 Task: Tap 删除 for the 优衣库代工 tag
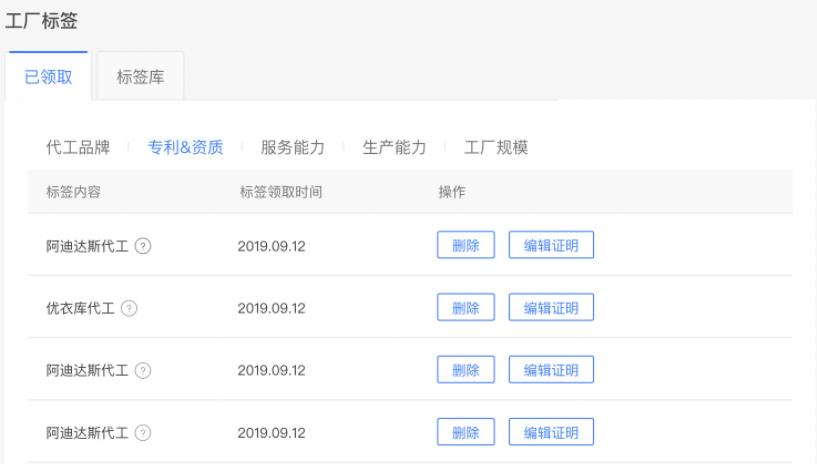coord(466,307)
